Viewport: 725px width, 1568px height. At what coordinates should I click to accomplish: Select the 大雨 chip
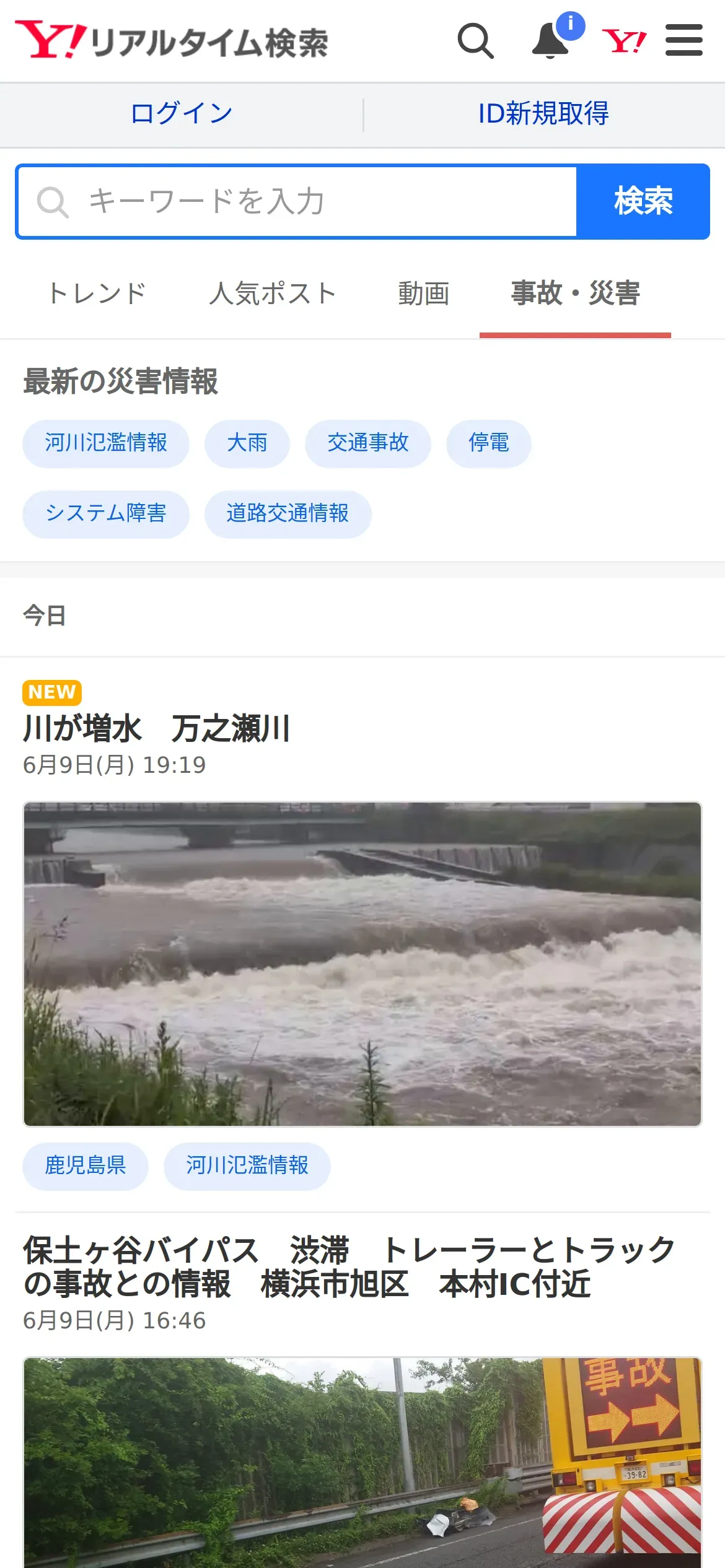(247, 443)
